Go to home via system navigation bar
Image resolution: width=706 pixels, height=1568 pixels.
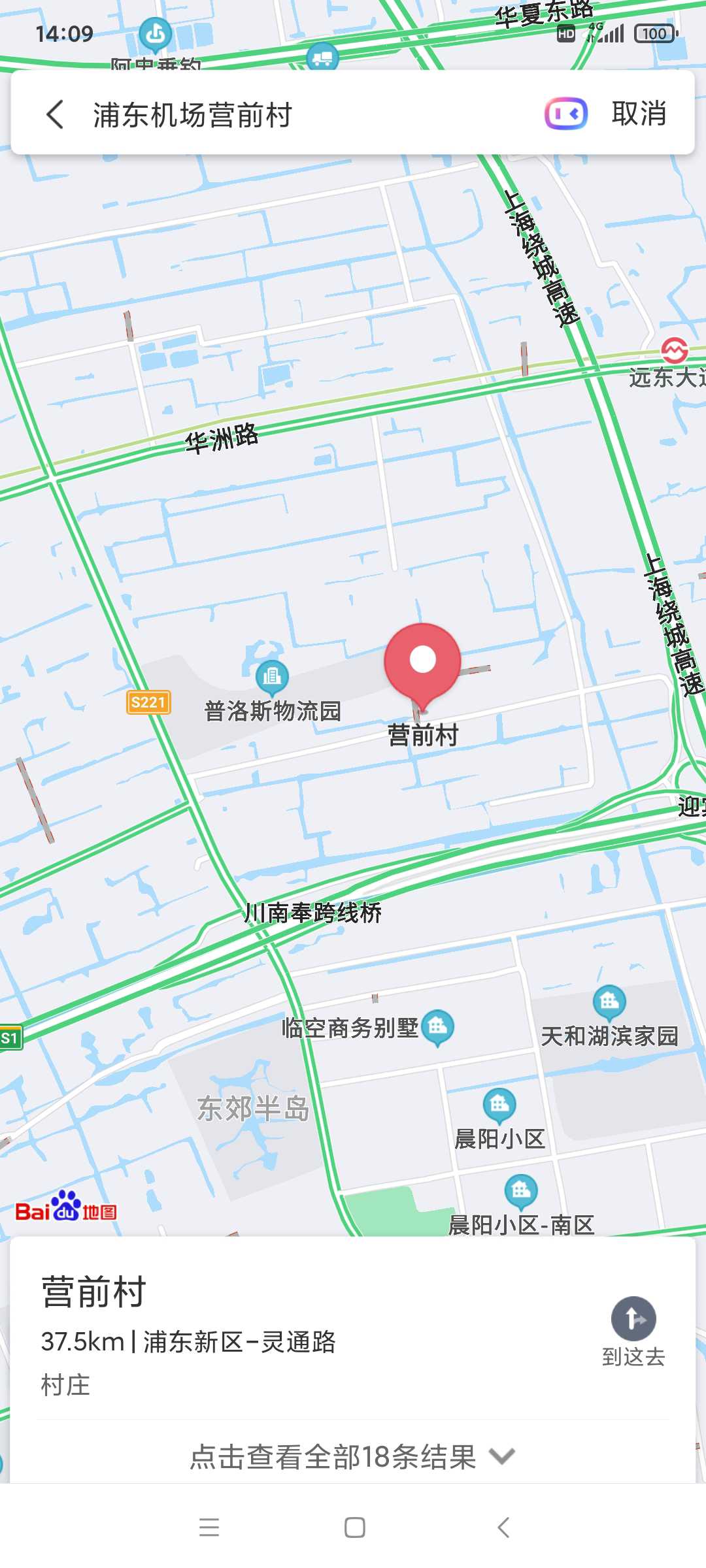354,1527
